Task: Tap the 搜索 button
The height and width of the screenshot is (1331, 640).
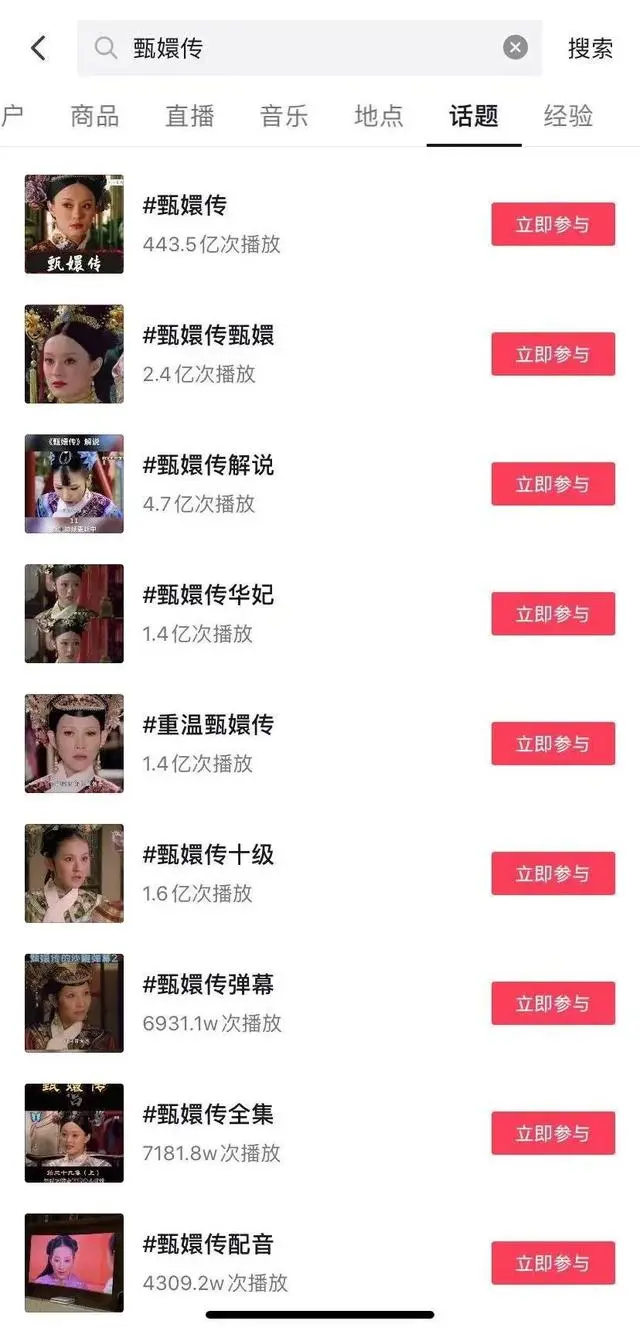Action: pos(590,48)
